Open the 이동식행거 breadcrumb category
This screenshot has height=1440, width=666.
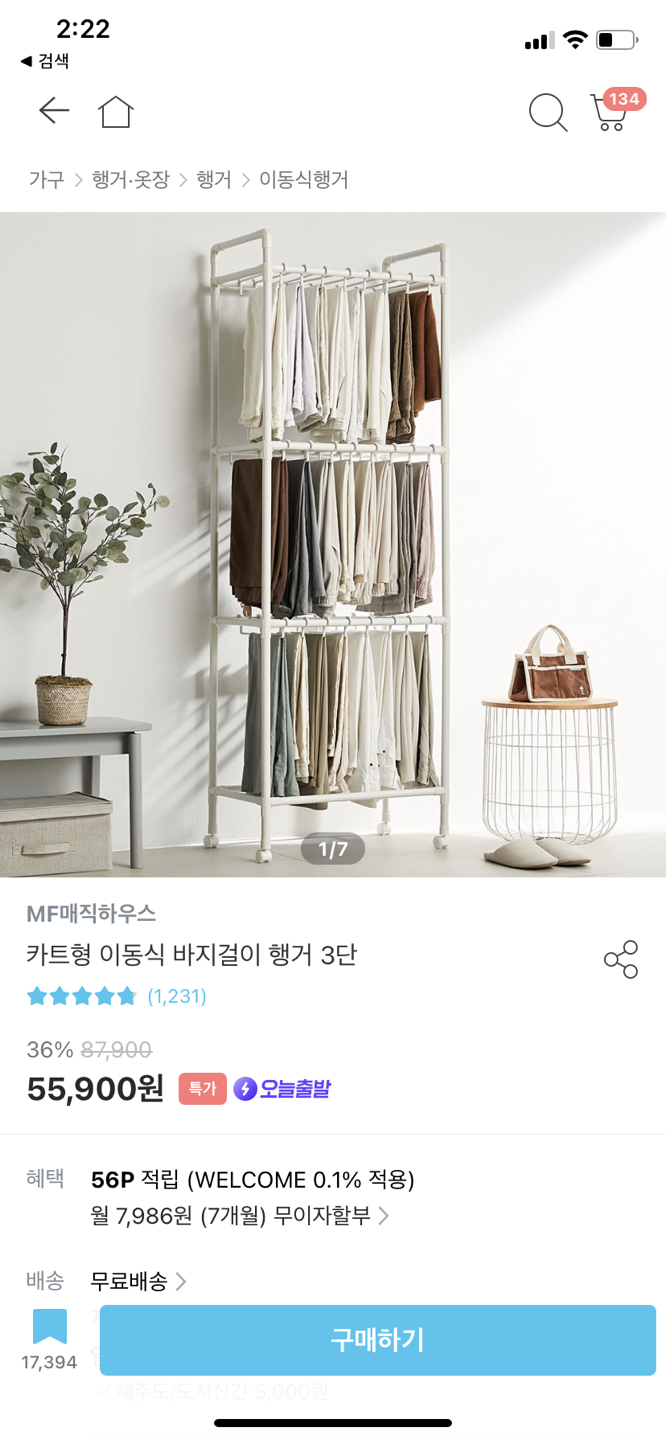[303, 180]
